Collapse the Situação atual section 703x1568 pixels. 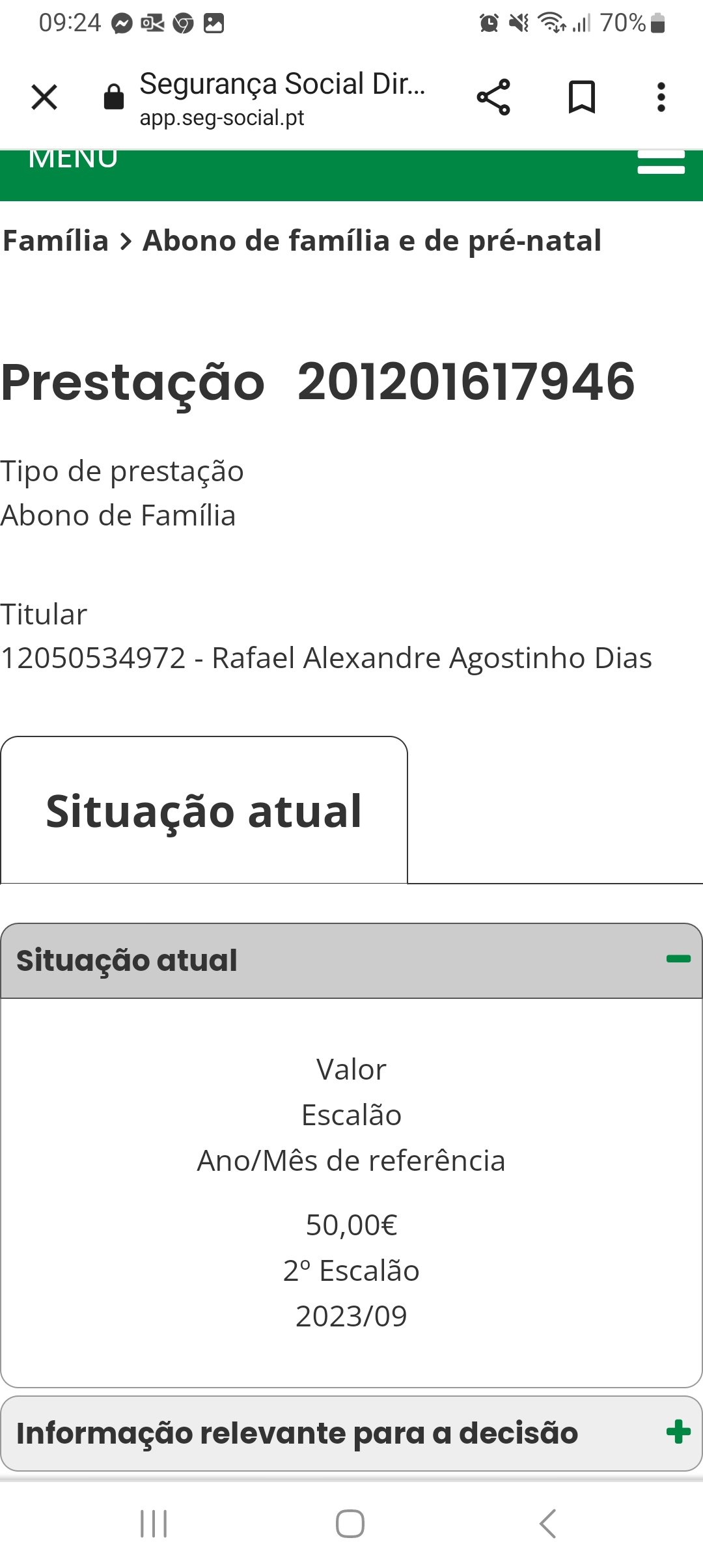pos(678,959)
